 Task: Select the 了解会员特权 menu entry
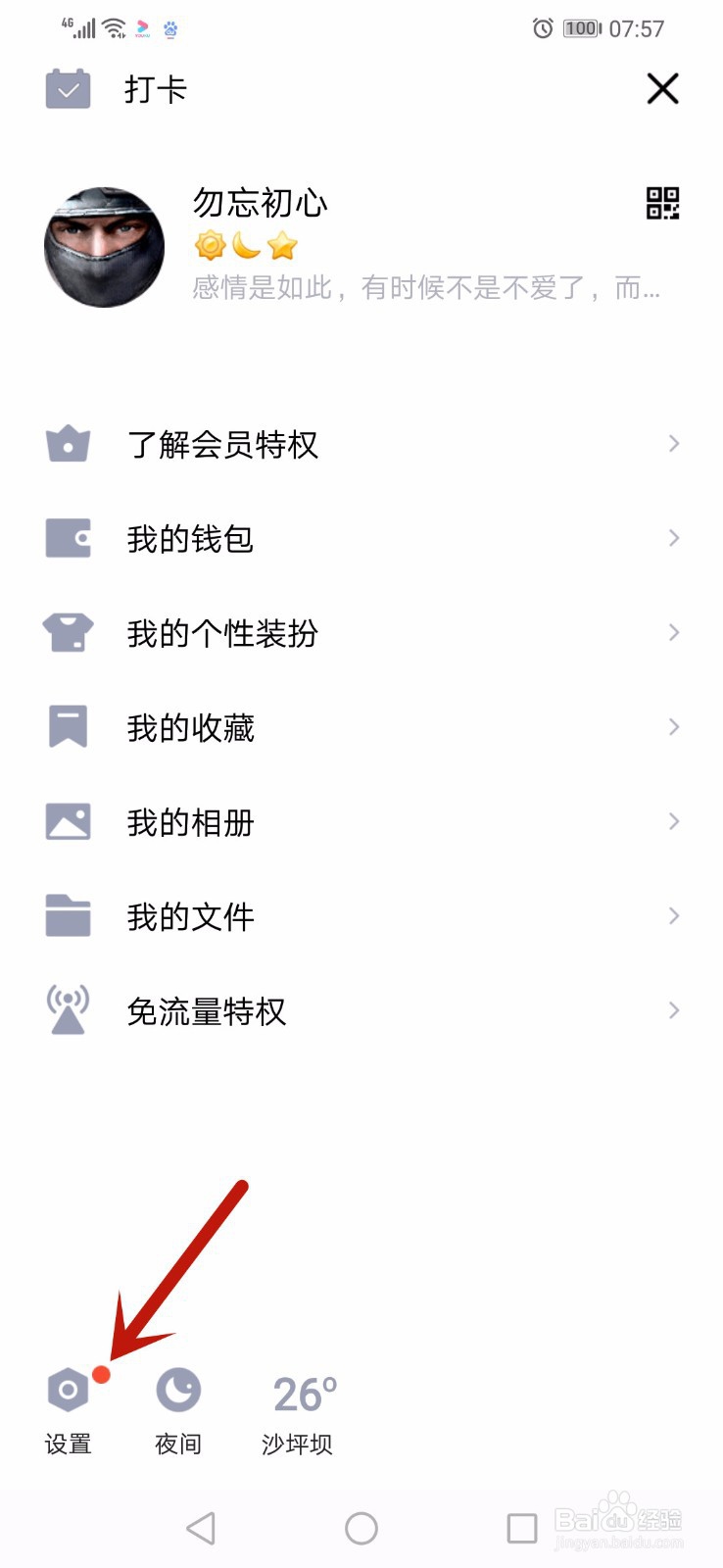coord(223,444)
